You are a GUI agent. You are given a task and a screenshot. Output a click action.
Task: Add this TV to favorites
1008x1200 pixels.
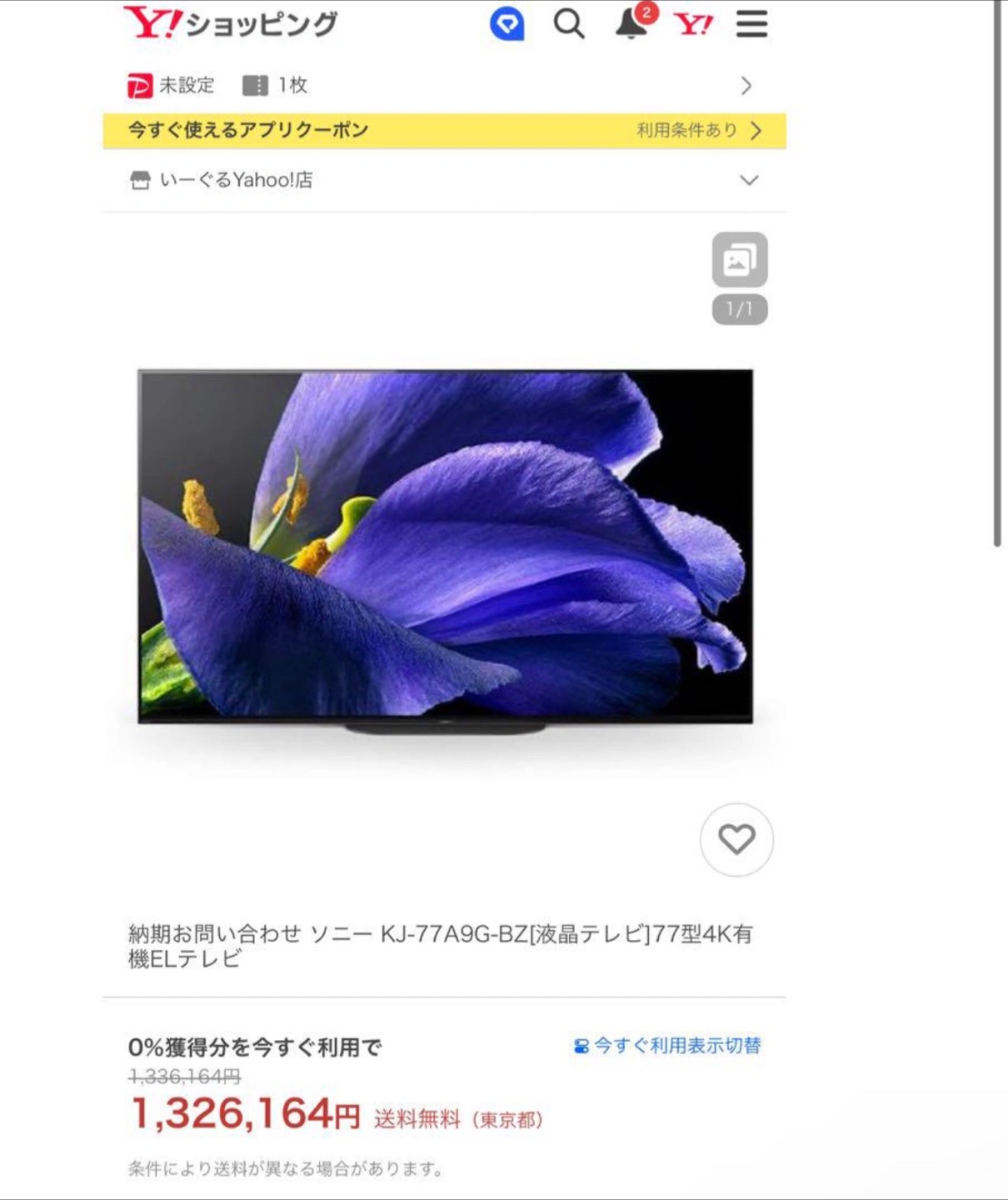[x=736, y=839]
